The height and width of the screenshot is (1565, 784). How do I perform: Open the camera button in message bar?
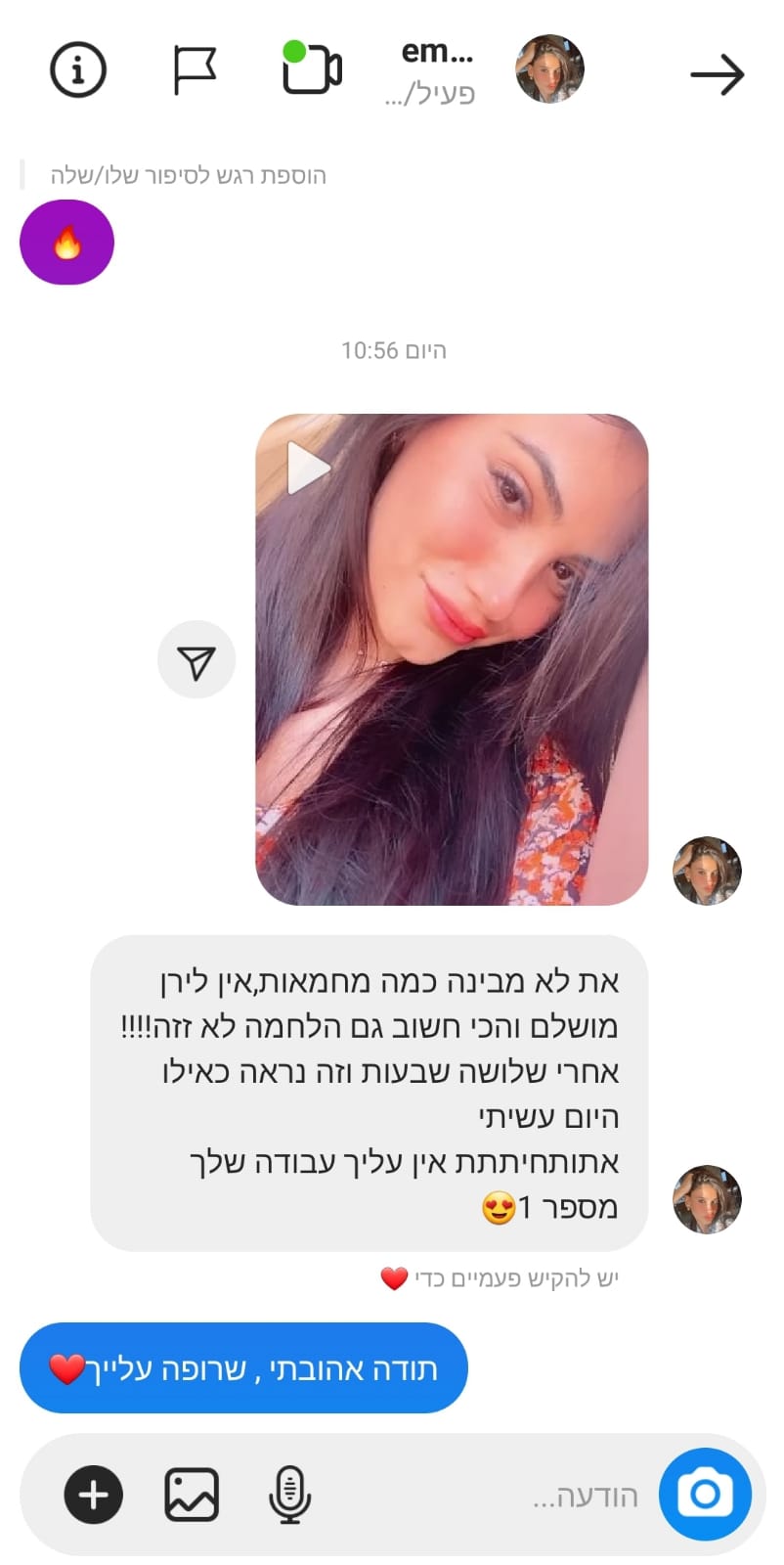pos(705,1494)
